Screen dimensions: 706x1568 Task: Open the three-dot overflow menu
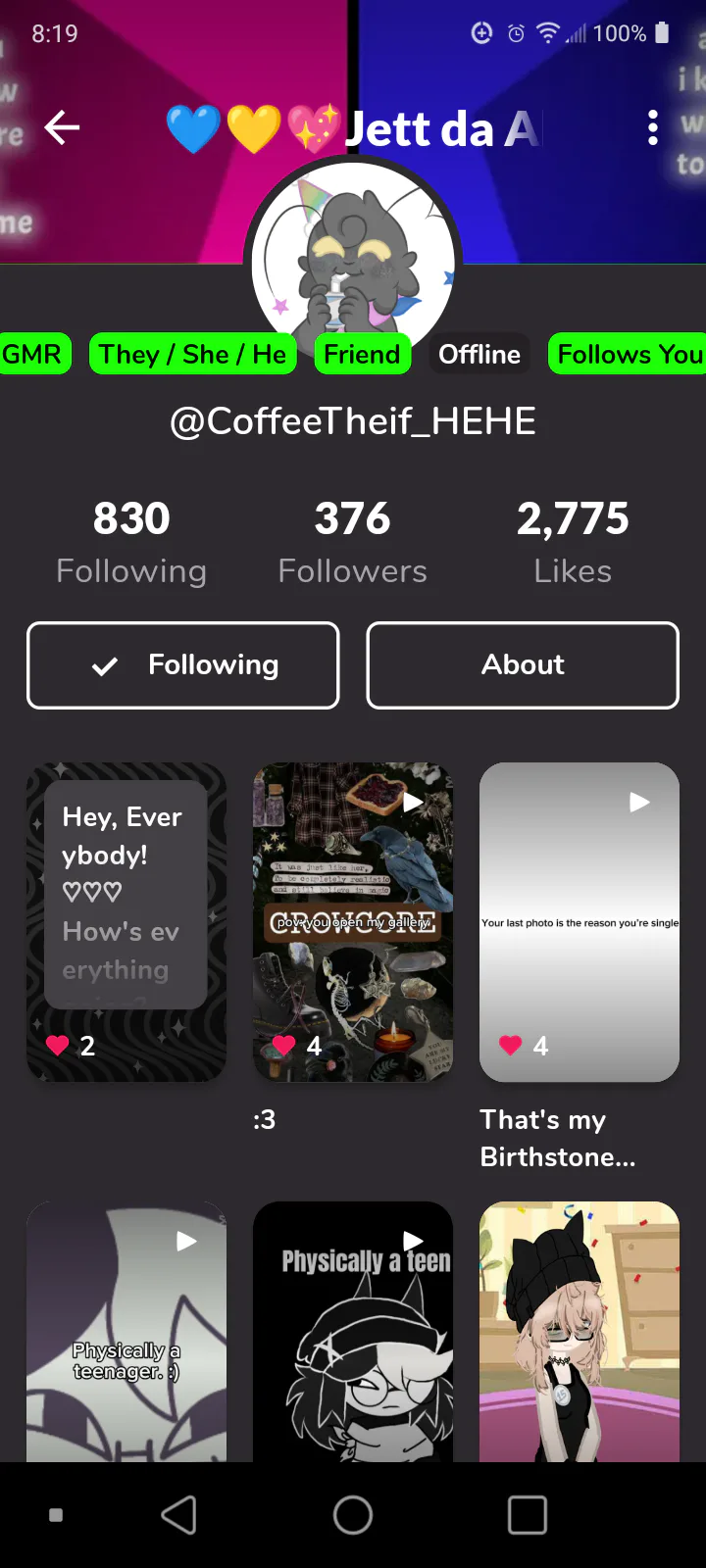[653, 127]
